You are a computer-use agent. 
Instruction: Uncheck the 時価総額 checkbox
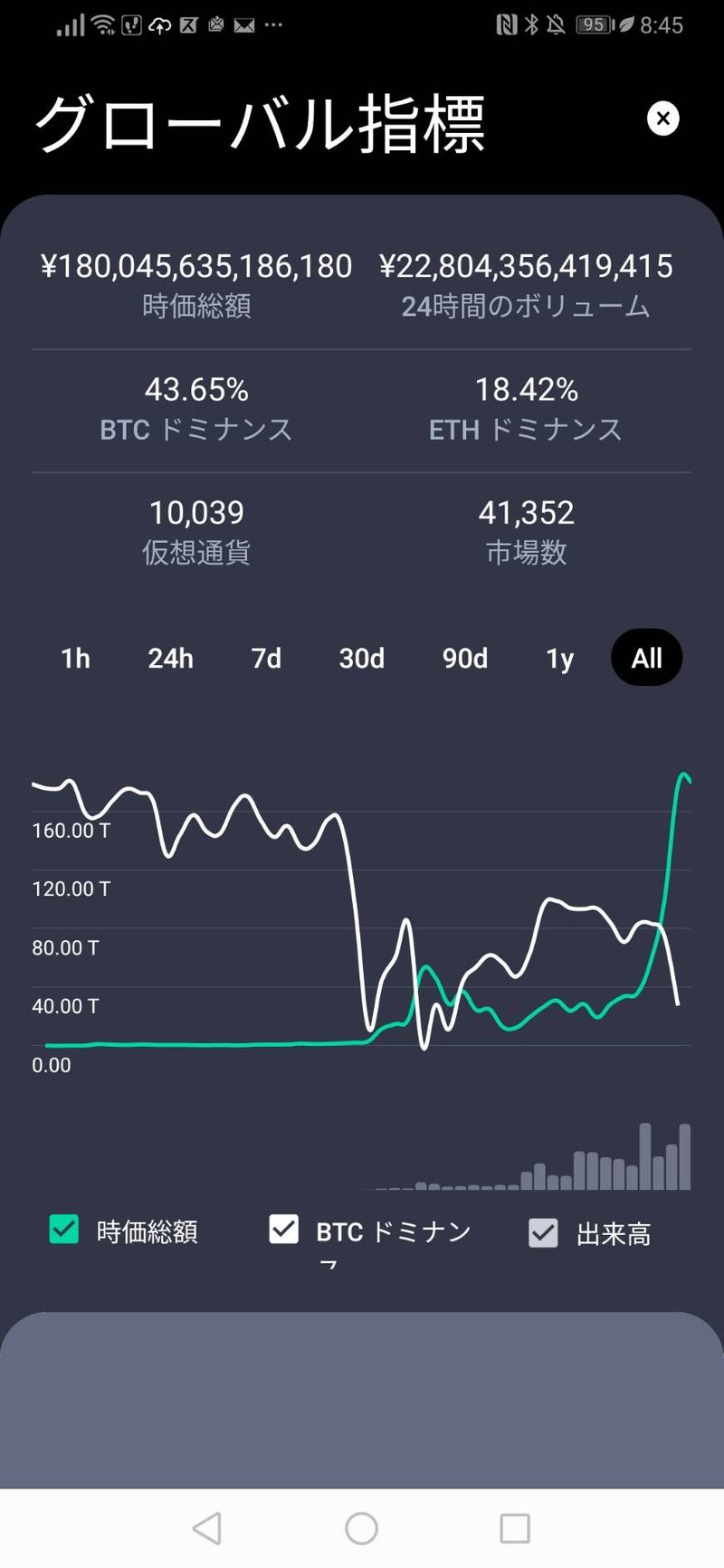[64, 1230]
